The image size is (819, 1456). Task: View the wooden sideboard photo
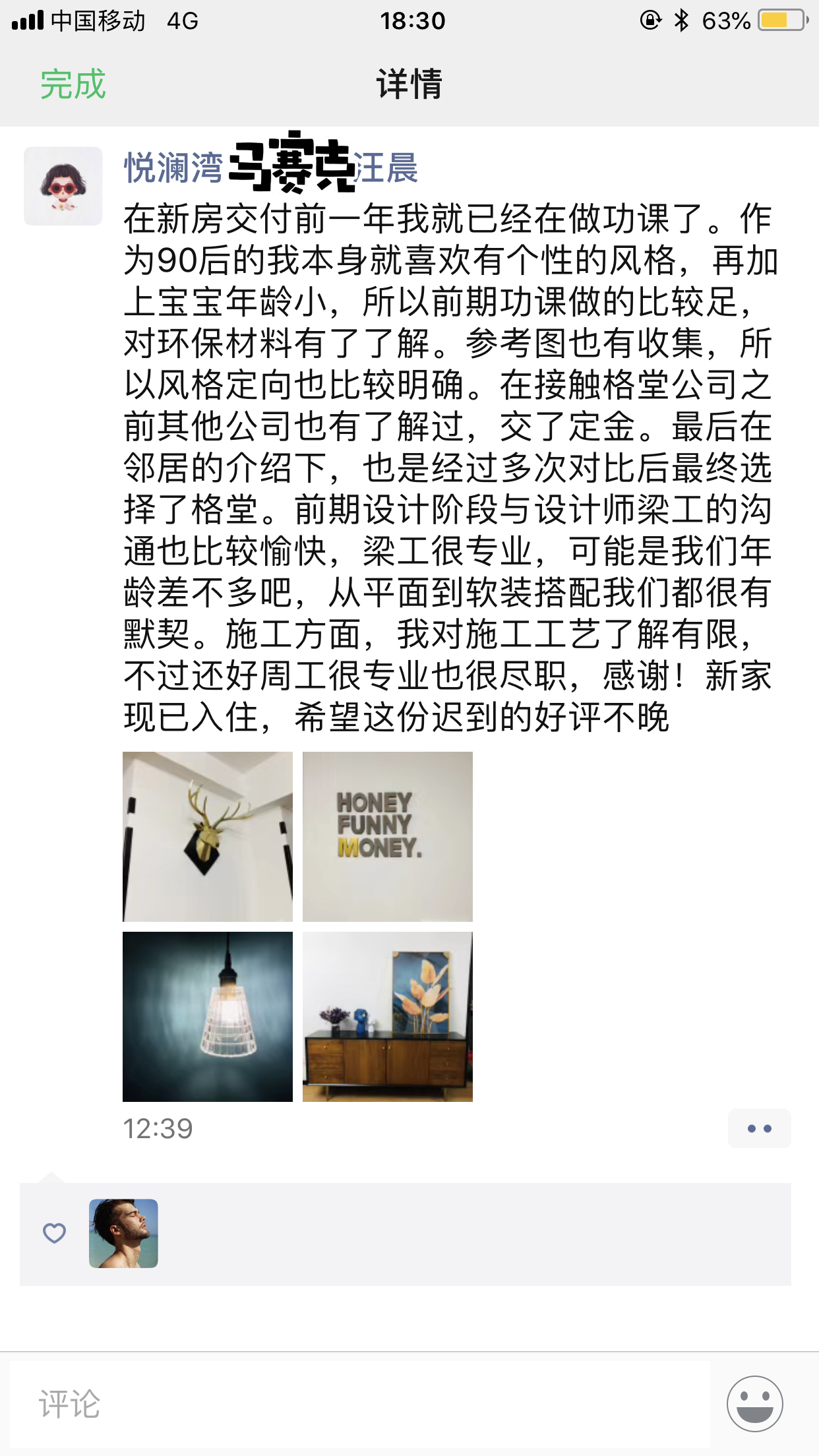(388, 1016)
